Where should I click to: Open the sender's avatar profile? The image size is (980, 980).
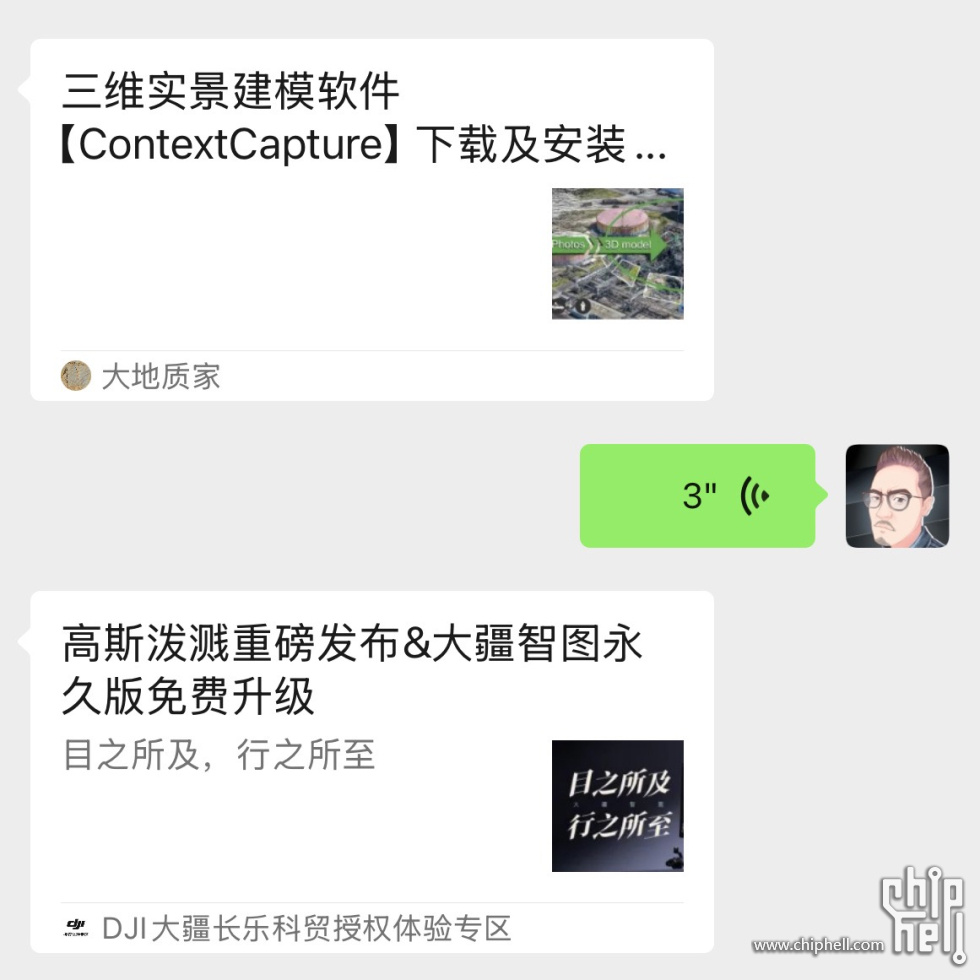[x=897, y=496]
